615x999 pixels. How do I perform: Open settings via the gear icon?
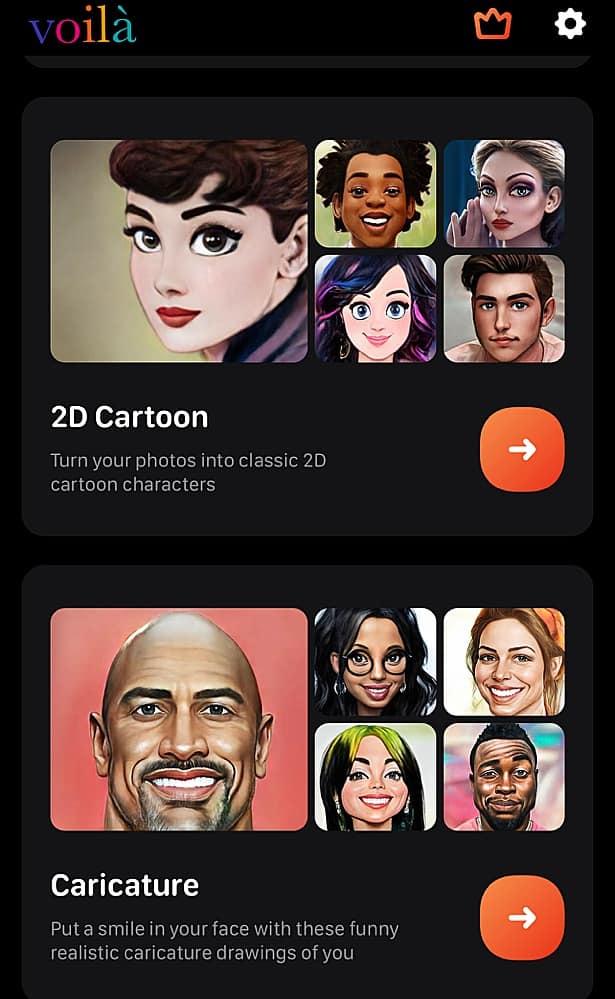(570, 24)
